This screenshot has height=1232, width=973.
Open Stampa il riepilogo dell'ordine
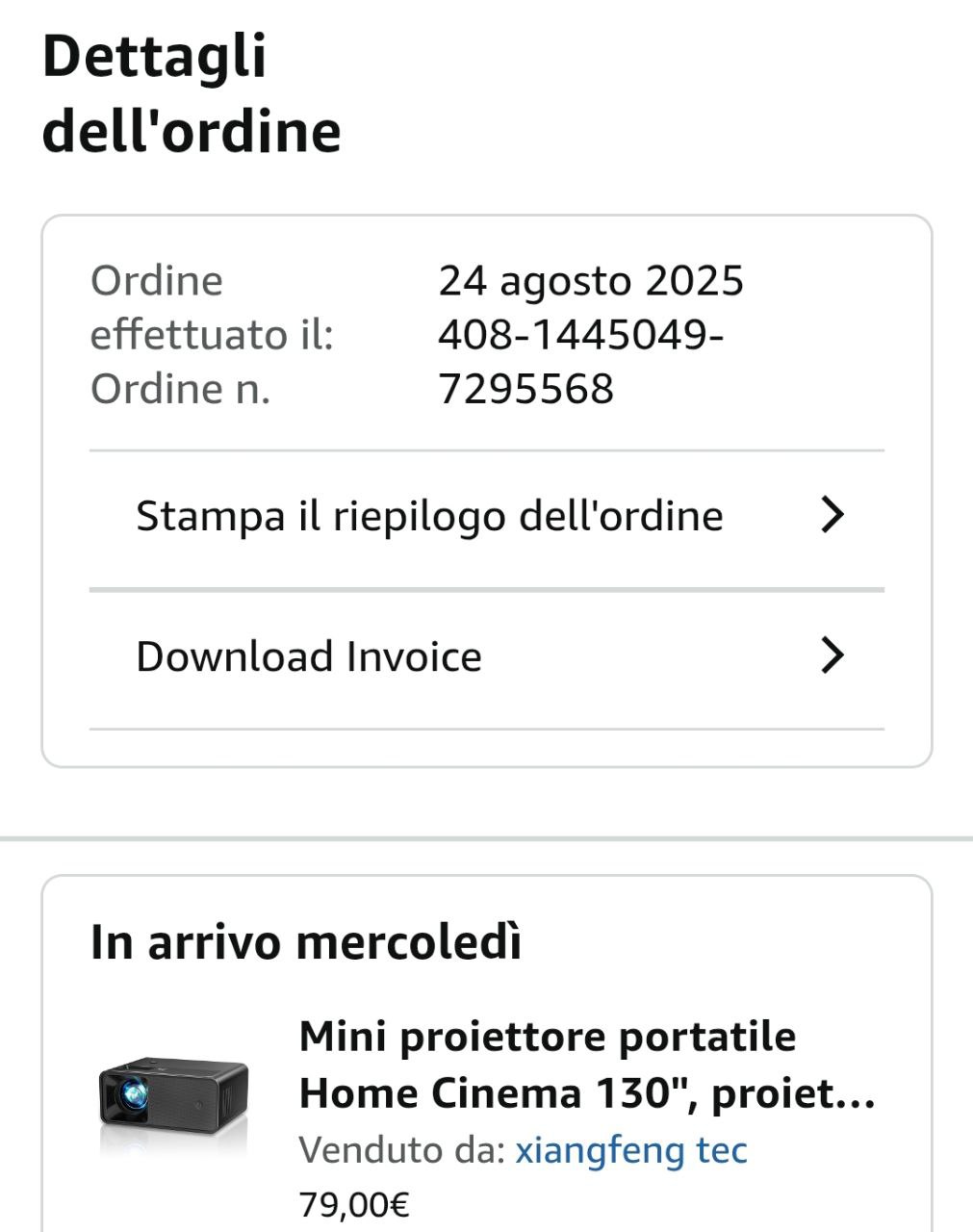pyautogui.click(x=486, y=517)
